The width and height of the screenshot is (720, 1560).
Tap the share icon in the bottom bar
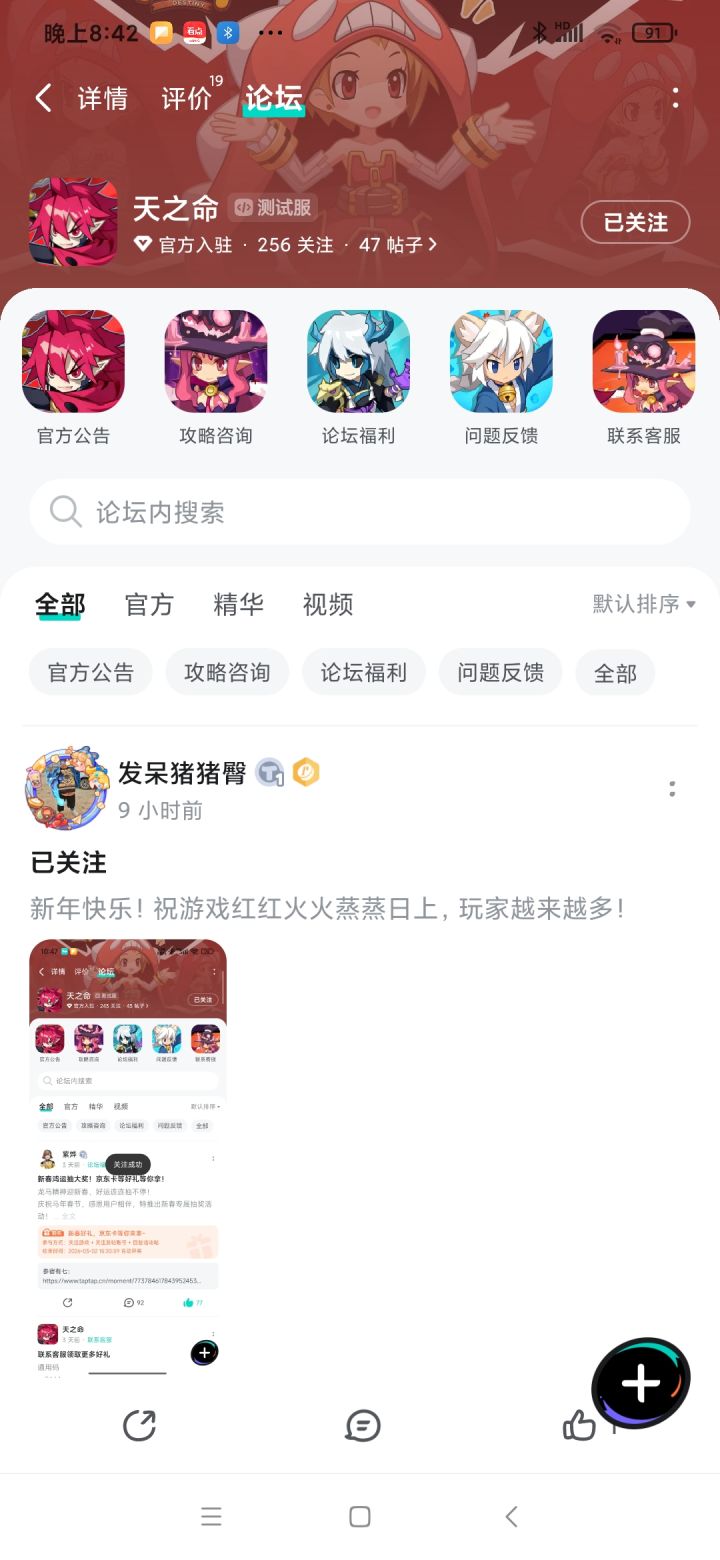point(140,1426)
